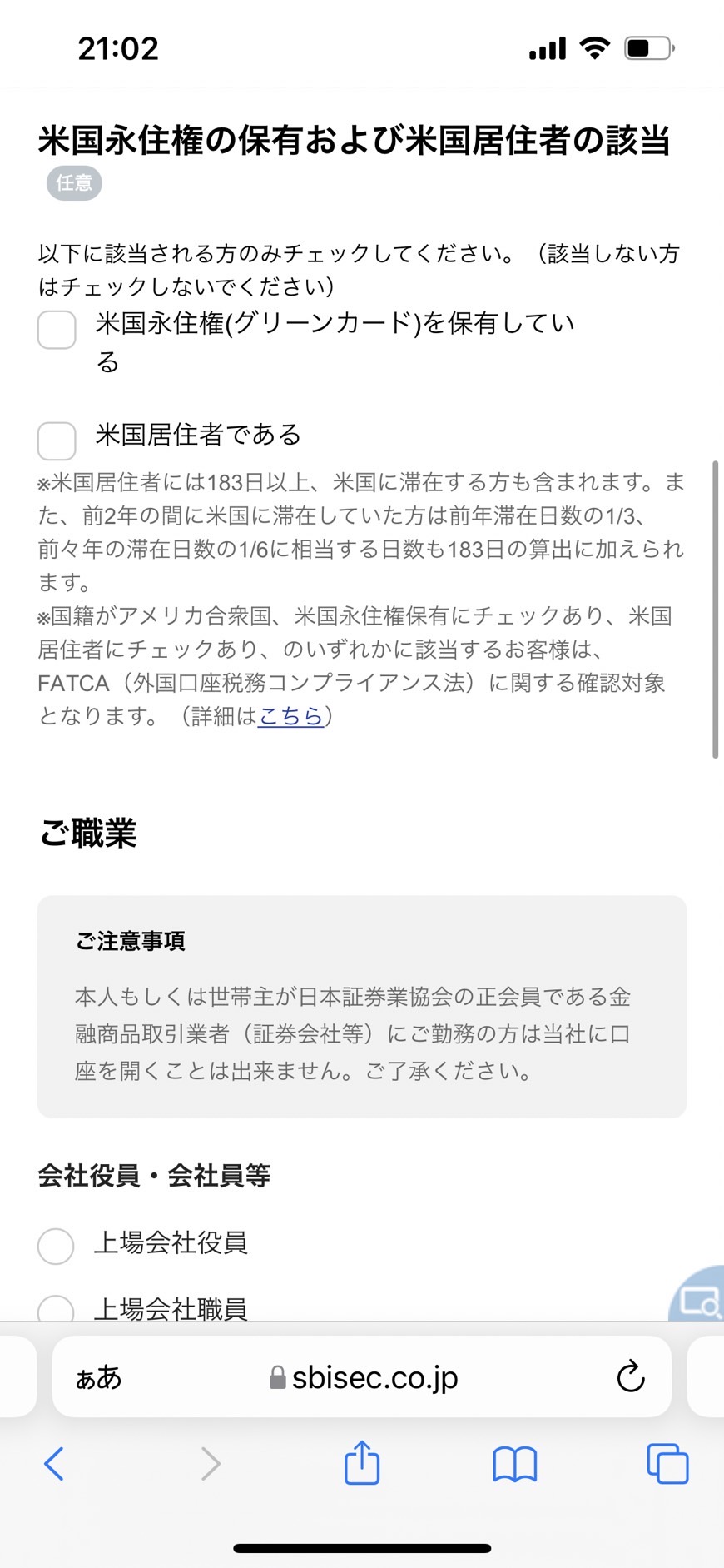The image size is (724, 1568).
Task: Open the floating screen-search help button
Action: coord(697,1295)
